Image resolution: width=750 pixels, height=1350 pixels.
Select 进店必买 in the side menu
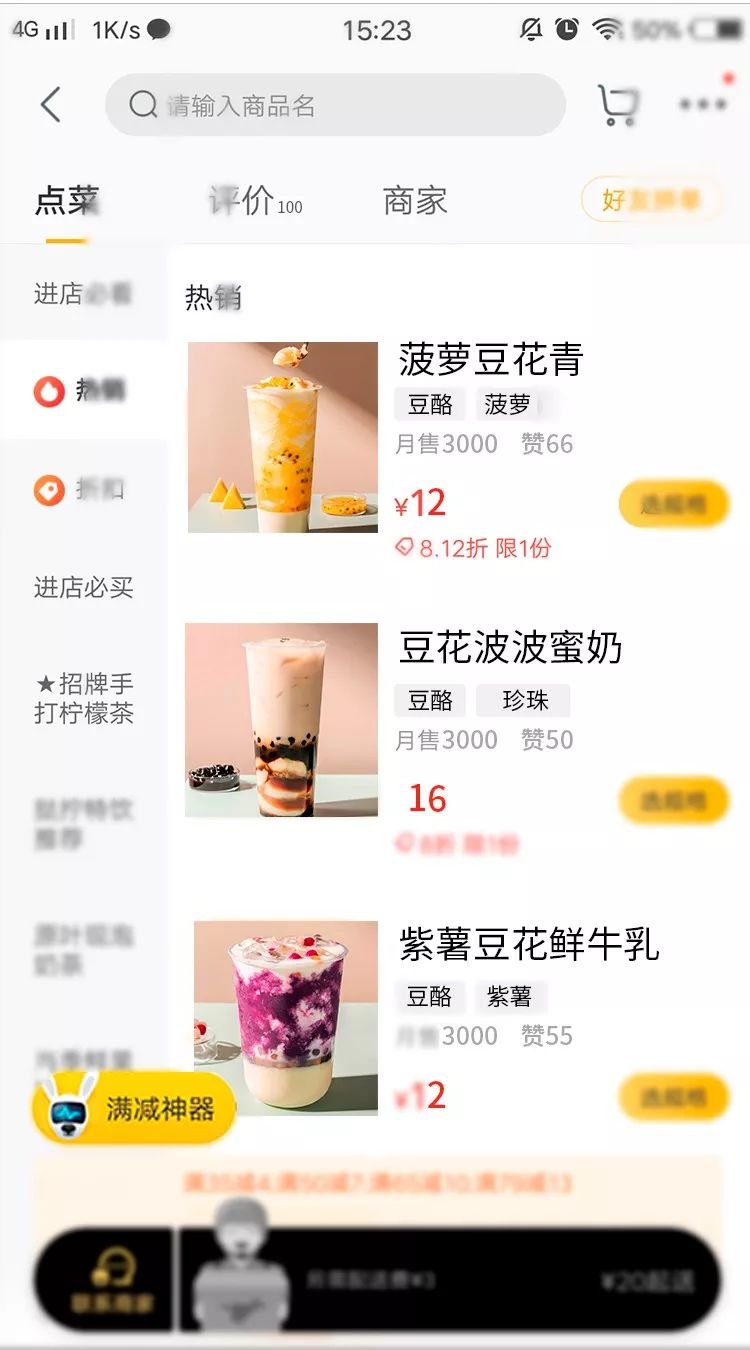[x=84, y=587]
